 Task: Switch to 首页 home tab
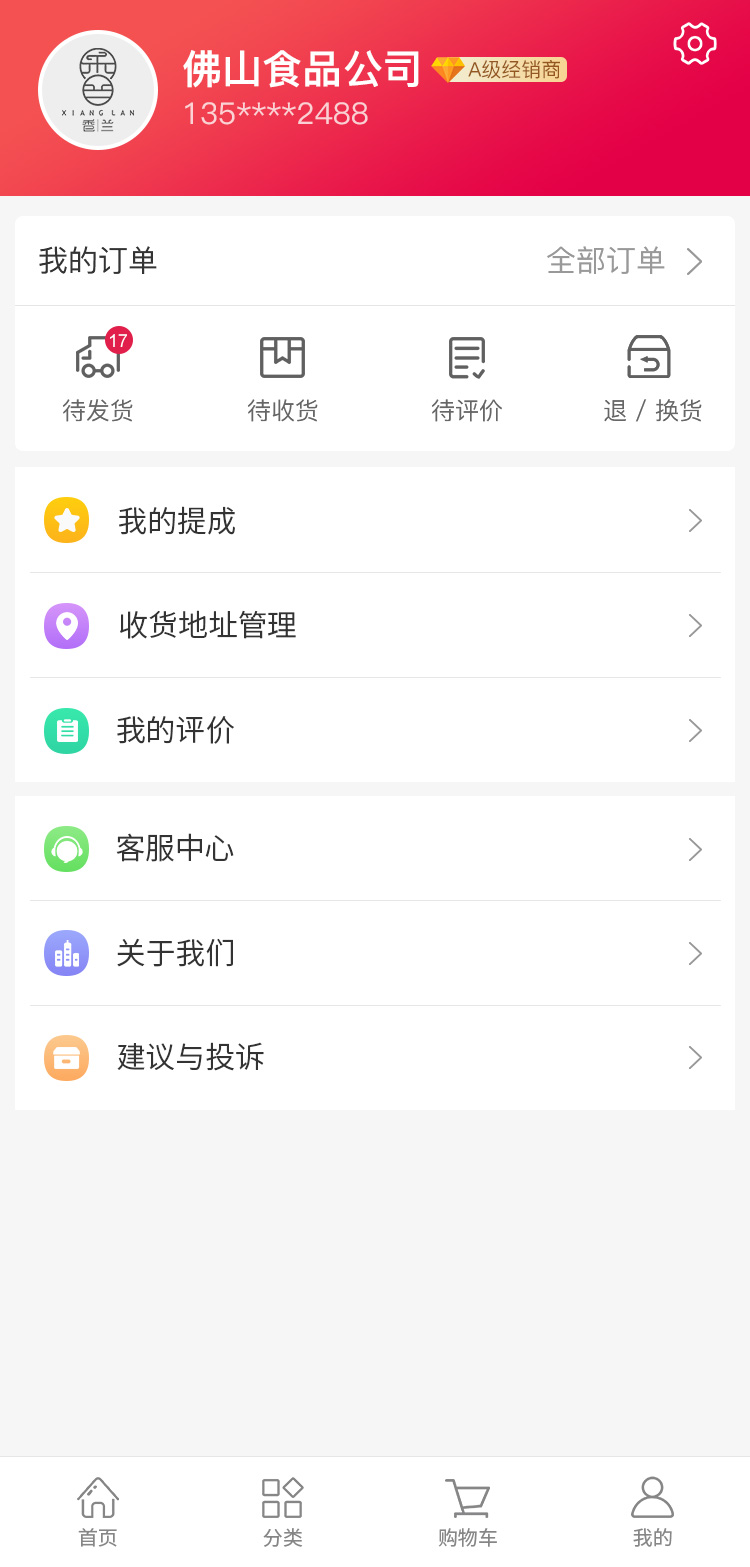[x=98, y=1511]
